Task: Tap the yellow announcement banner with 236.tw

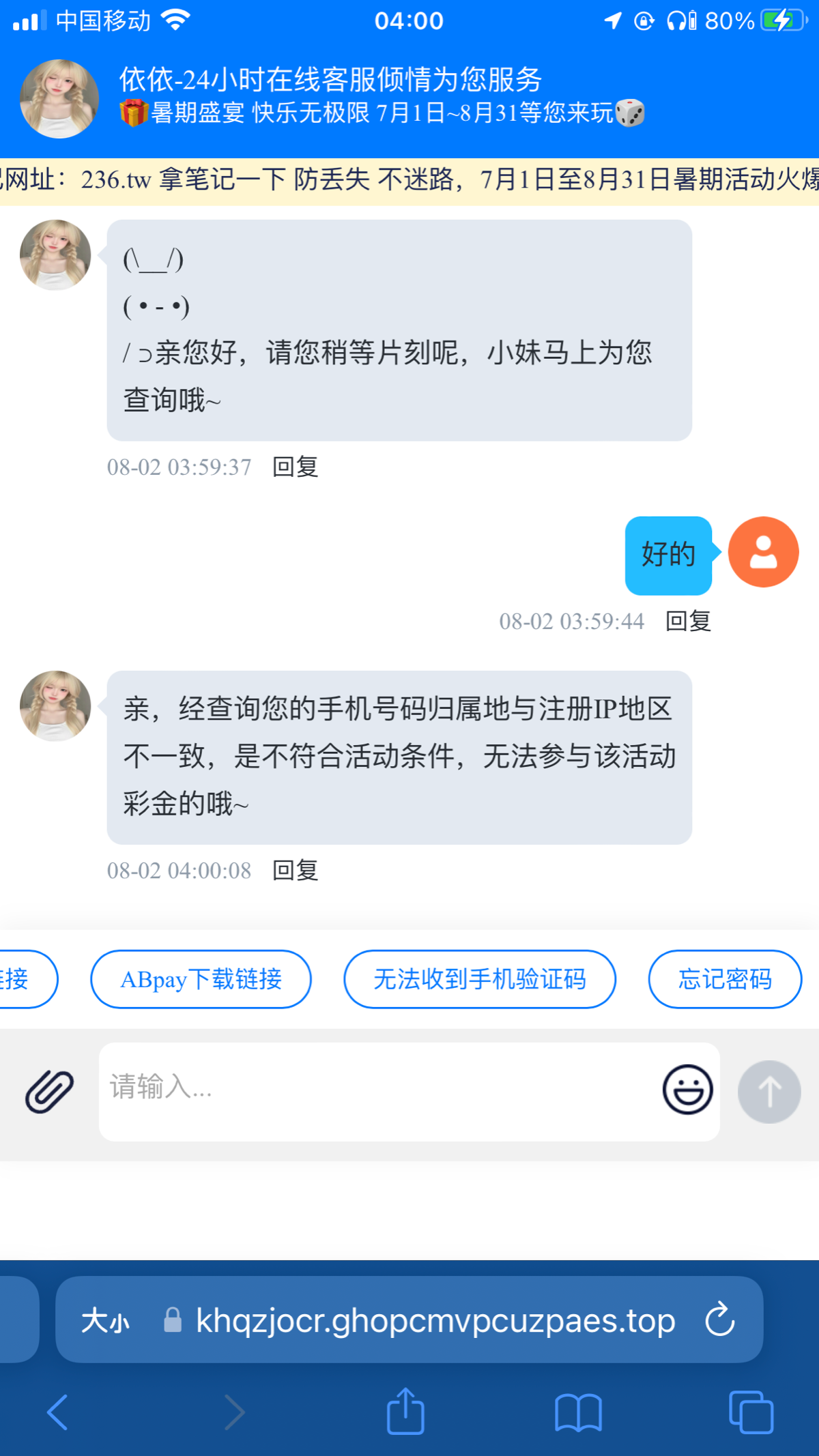Action: (409, 180)
